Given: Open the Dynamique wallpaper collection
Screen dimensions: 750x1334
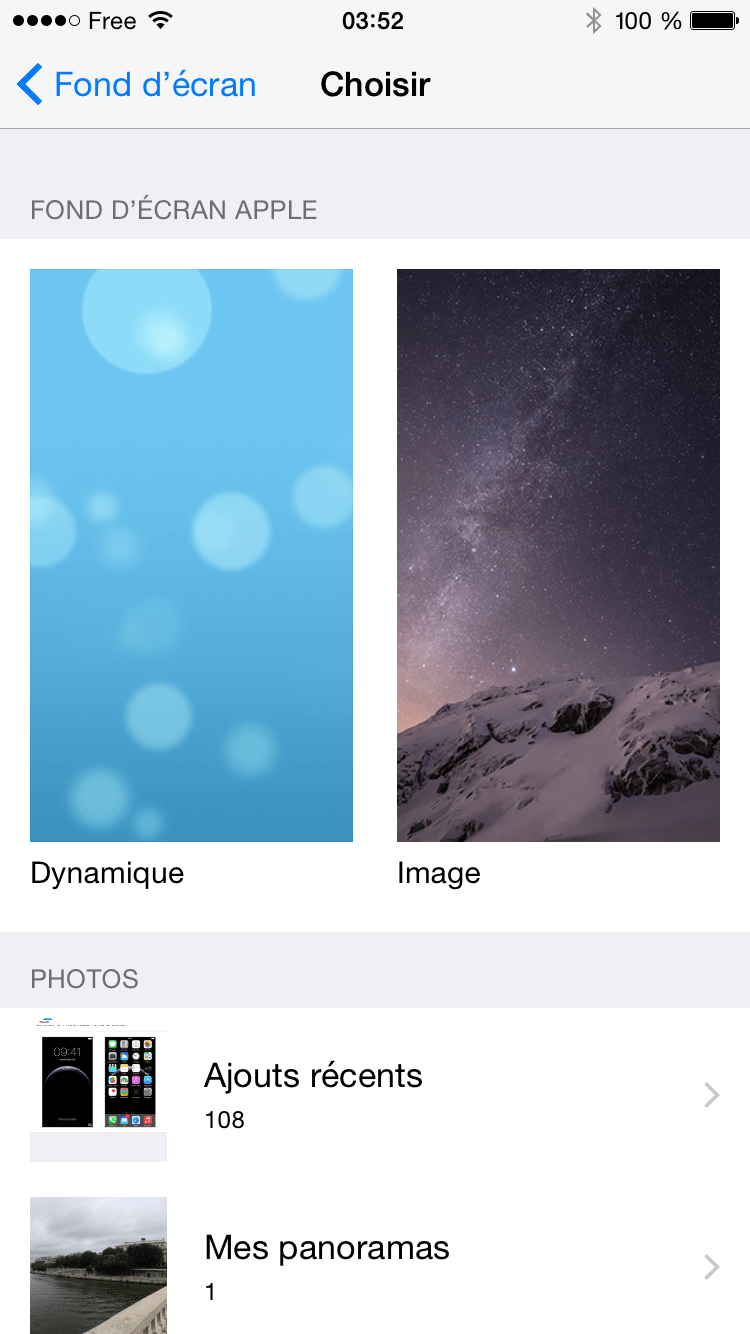Looking at the screenshot, I should click(191, 555).
